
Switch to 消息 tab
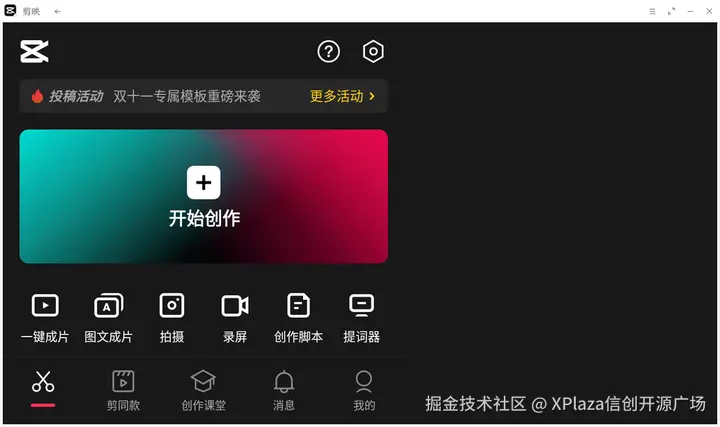click(x=284, y=390)
